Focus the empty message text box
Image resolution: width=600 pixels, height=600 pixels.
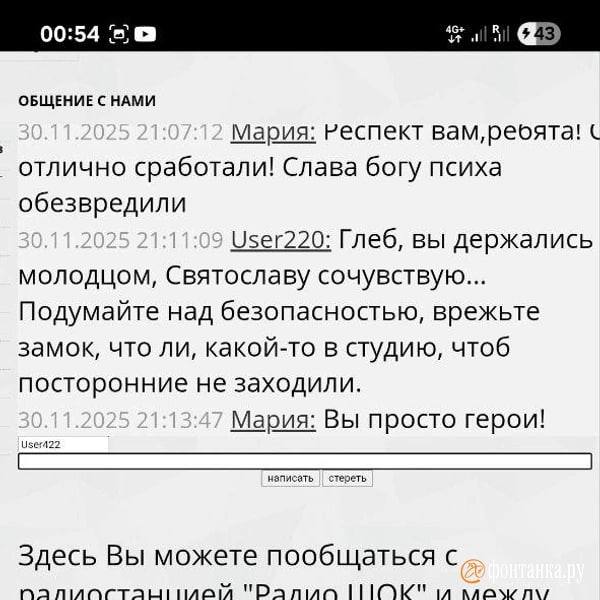304,461
